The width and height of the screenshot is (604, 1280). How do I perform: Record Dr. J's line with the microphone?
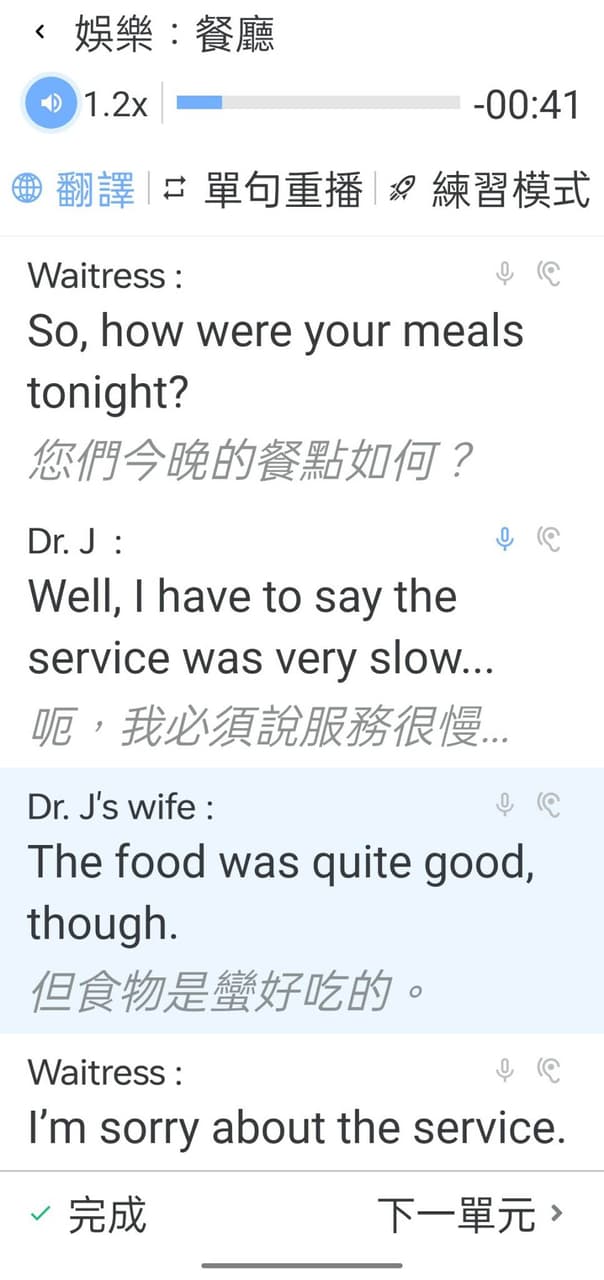(x=506, y=539)
